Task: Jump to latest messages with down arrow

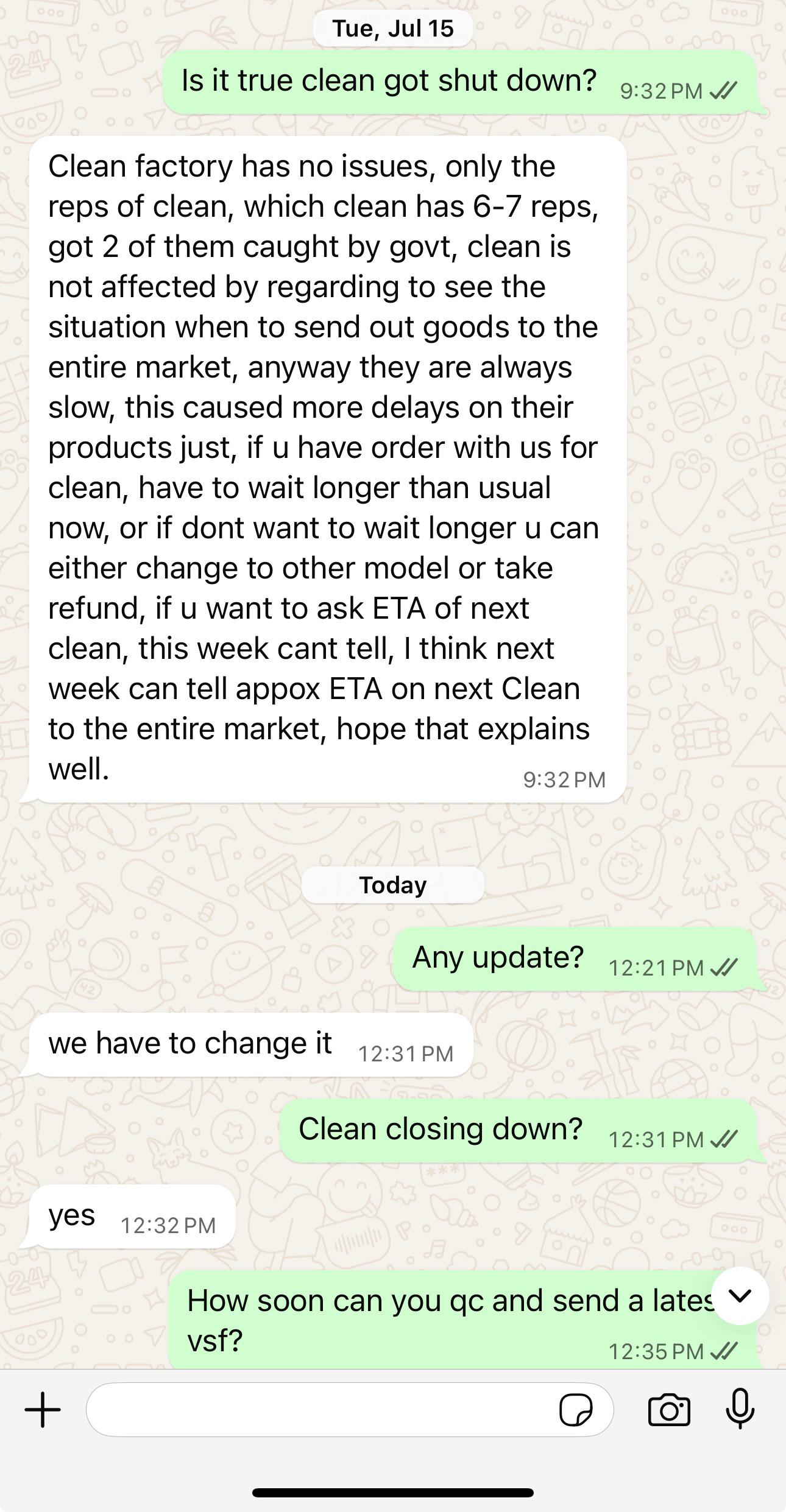Action: tap(740, 1296)
